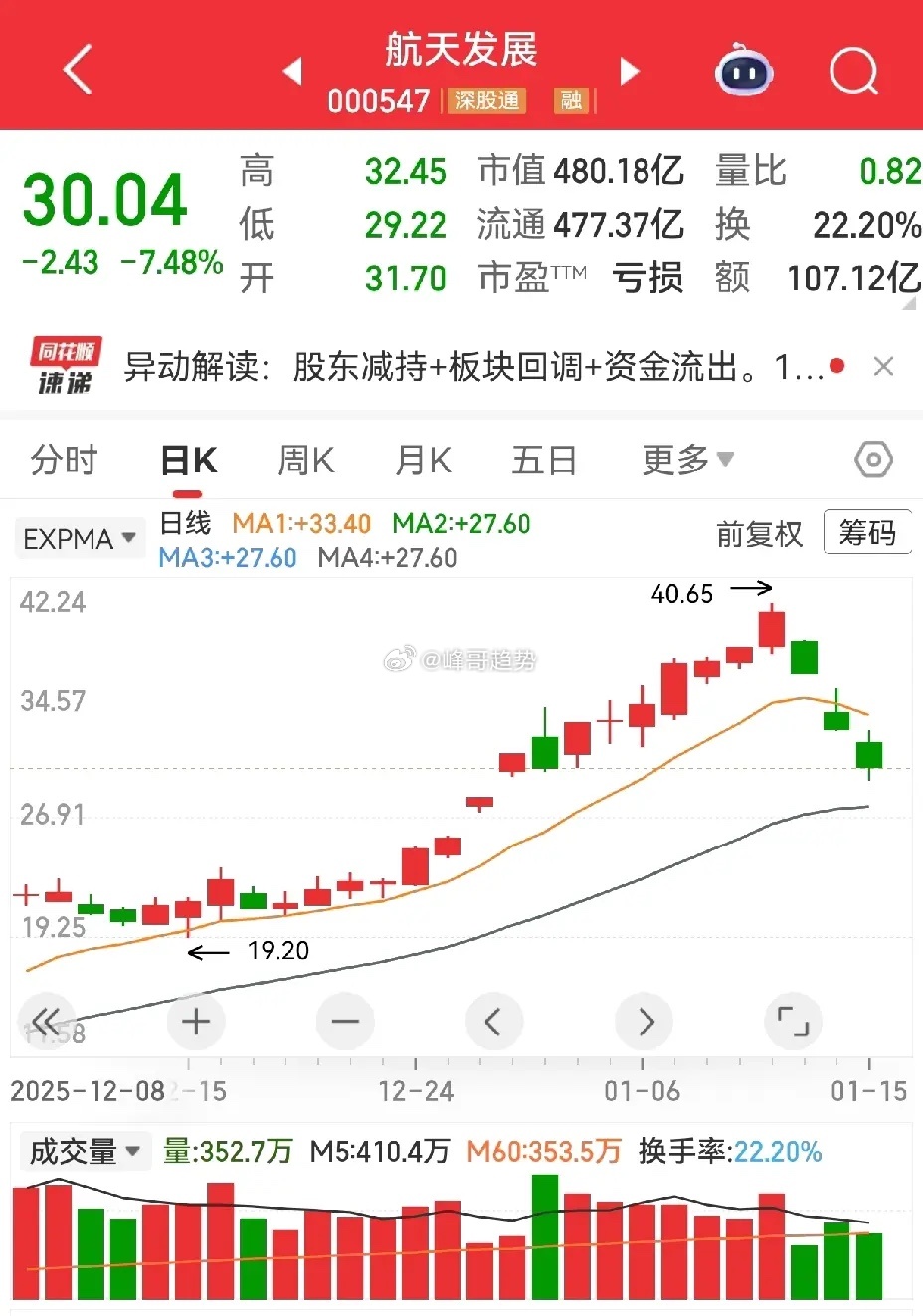Dismiss the 异动解读 banner
The image size is (923, 1316).
[883, 367]
